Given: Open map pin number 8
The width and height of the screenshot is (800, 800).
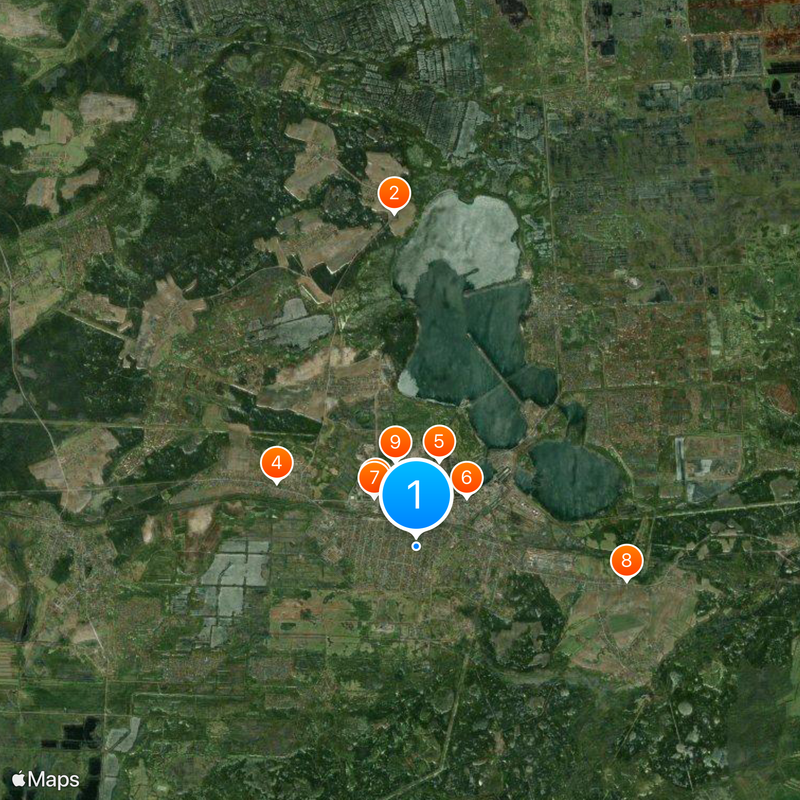Looking at the screenshot, I should point(627,560).
